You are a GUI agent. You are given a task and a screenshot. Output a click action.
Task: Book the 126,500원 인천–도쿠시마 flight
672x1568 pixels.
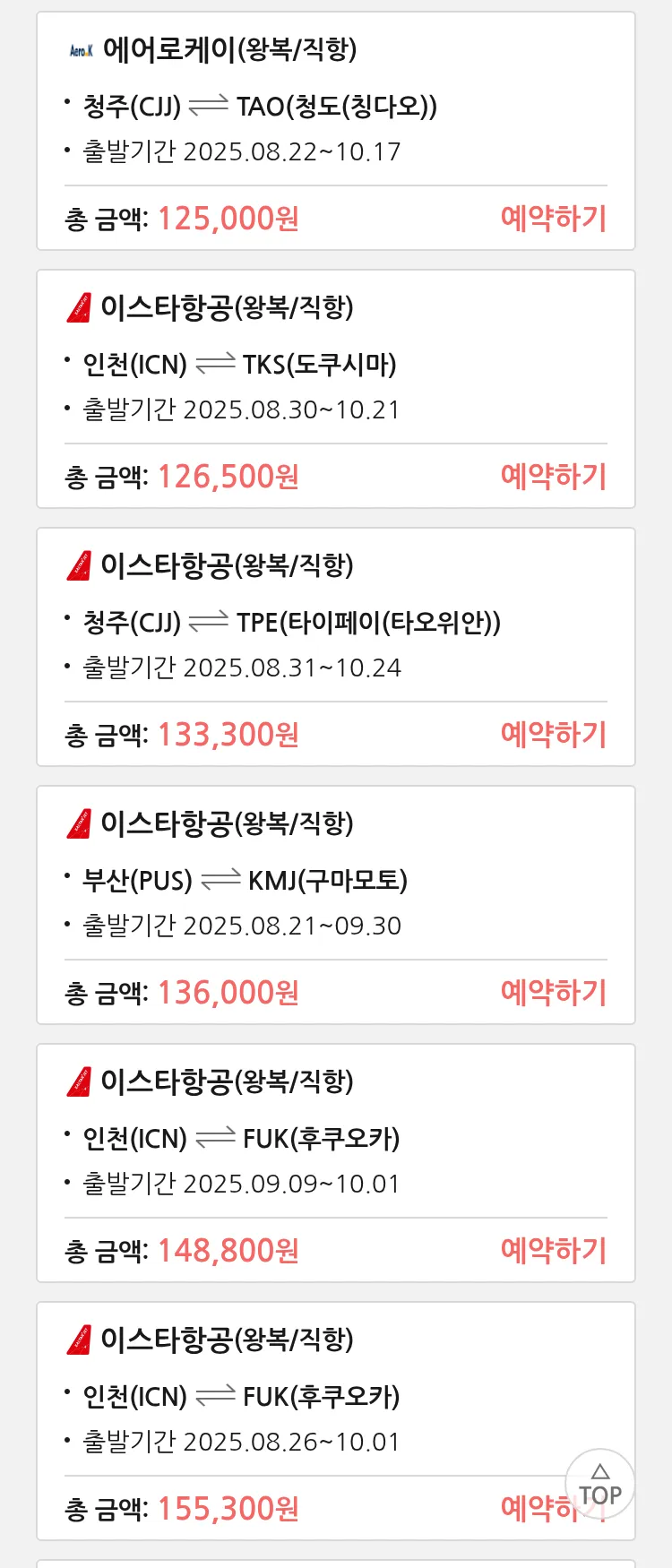[x=553, y=477]
